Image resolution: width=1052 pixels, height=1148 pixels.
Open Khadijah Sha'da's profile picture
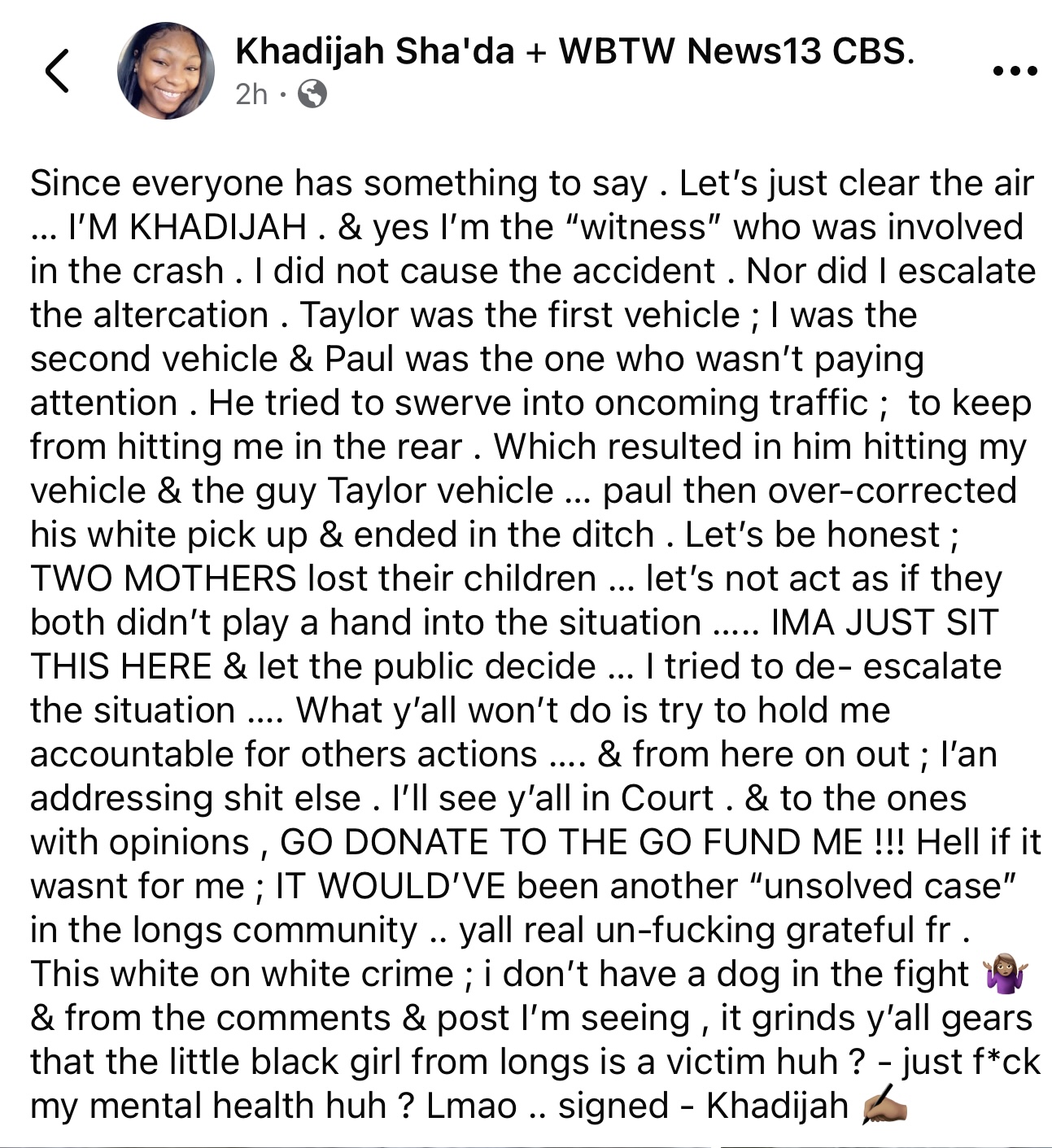pos(166,72)
